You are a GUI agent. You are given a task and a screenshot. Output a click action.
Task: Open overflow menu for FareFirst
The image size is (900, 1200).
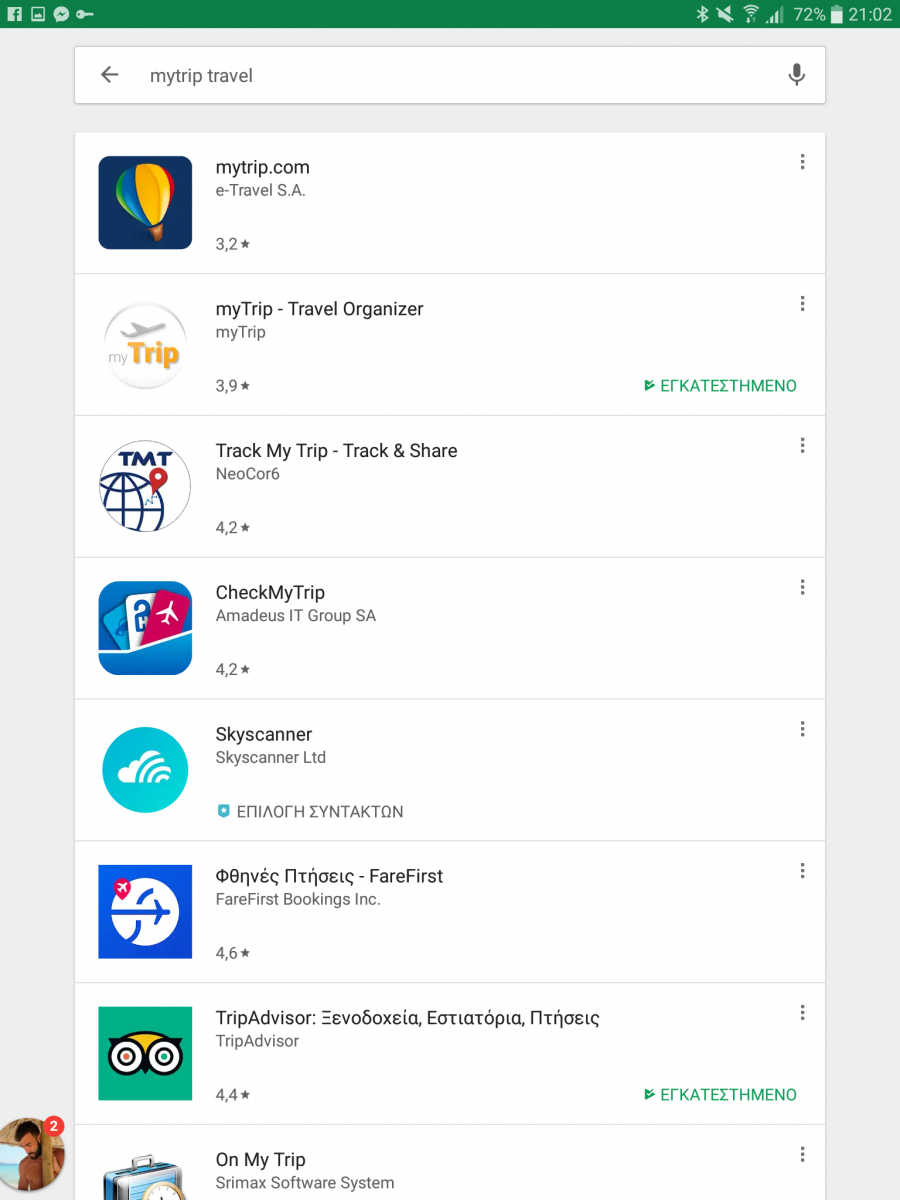pos(802,872)
